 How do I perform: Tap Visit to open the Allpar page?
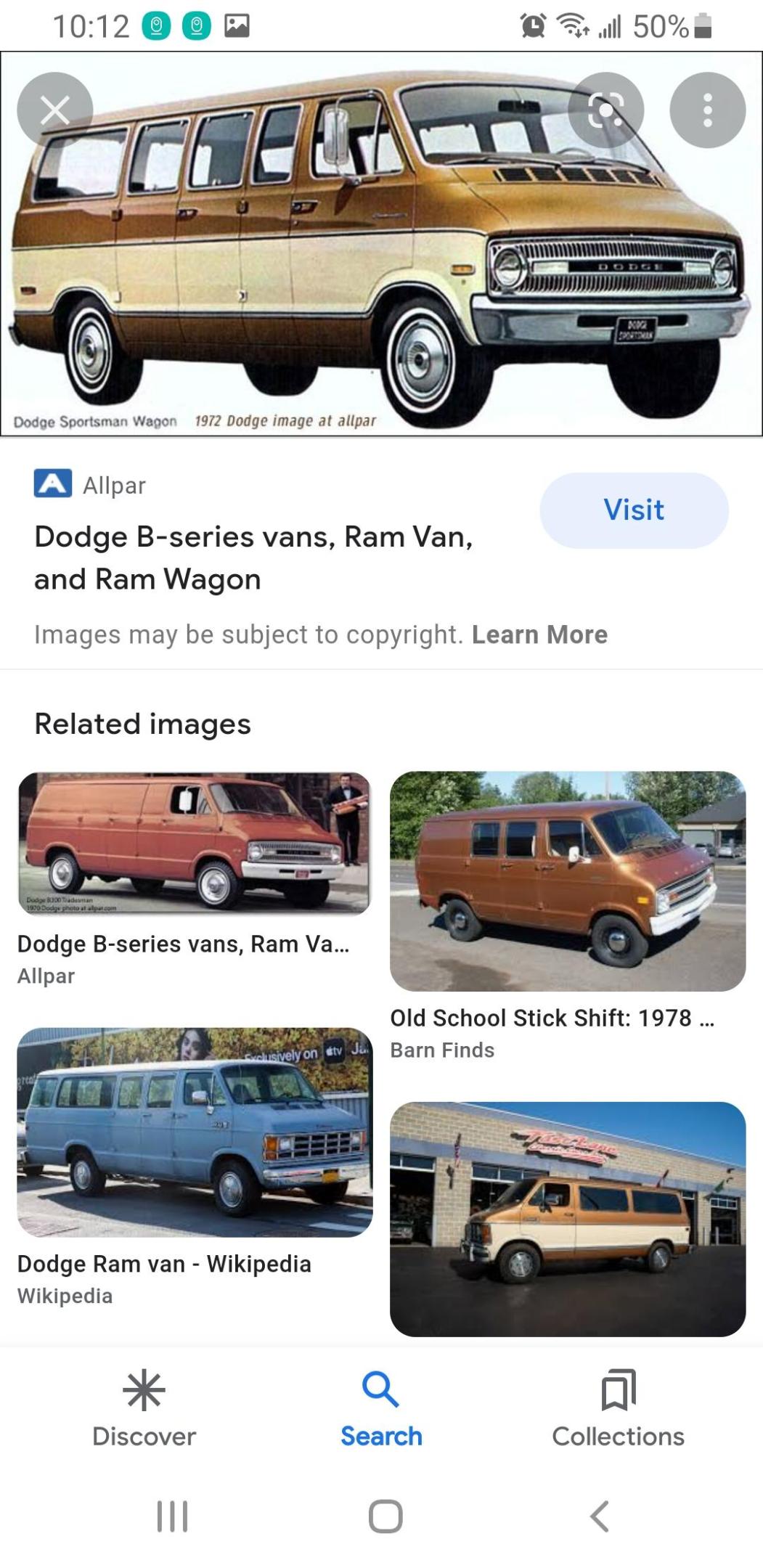pos(633,510)
